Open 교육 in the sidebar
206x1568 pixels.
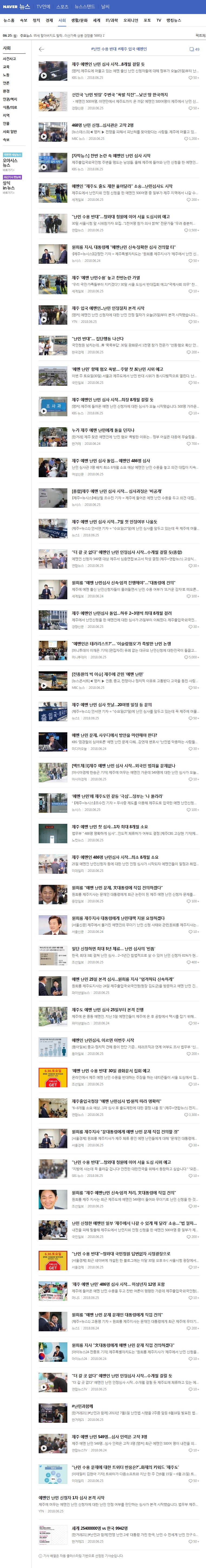[6, 67]
